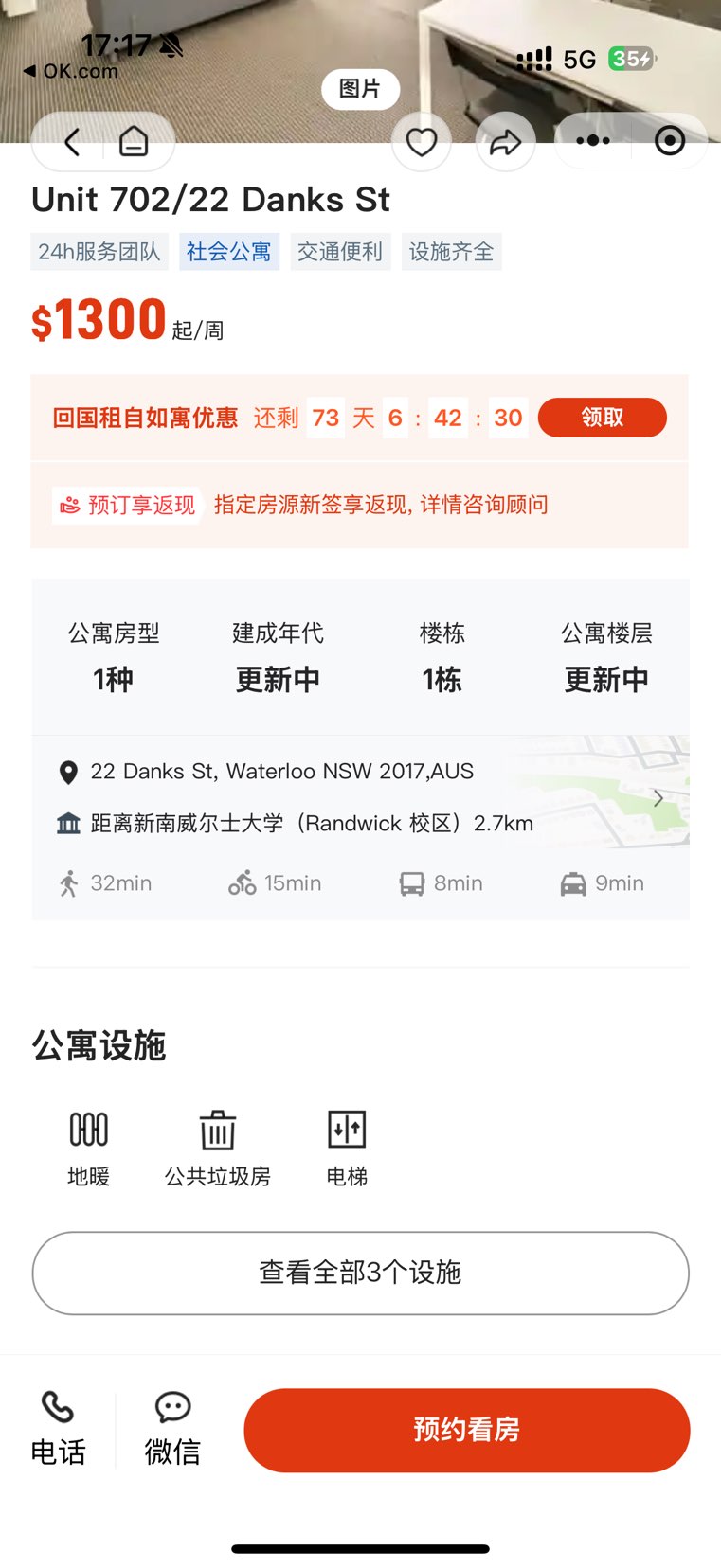Viewport: 721px width, 1568px height.
Task: Switch to the 图片 photos tab
Action: [x=360, y=89]
